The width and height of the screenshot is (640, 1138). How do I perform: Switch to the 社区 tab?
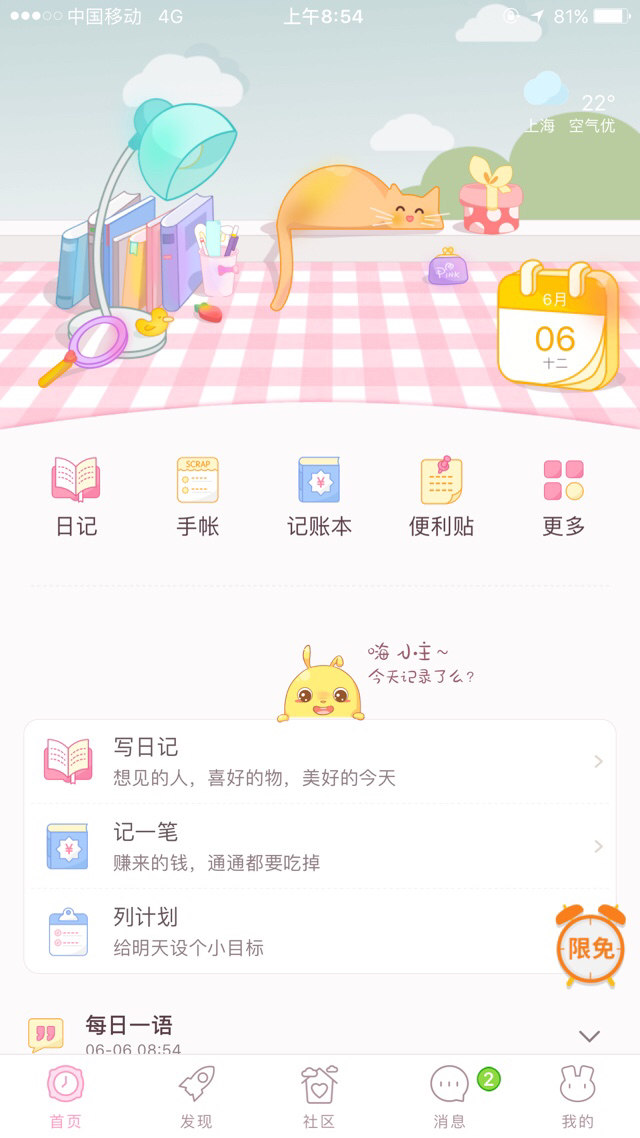(319, 1096)
